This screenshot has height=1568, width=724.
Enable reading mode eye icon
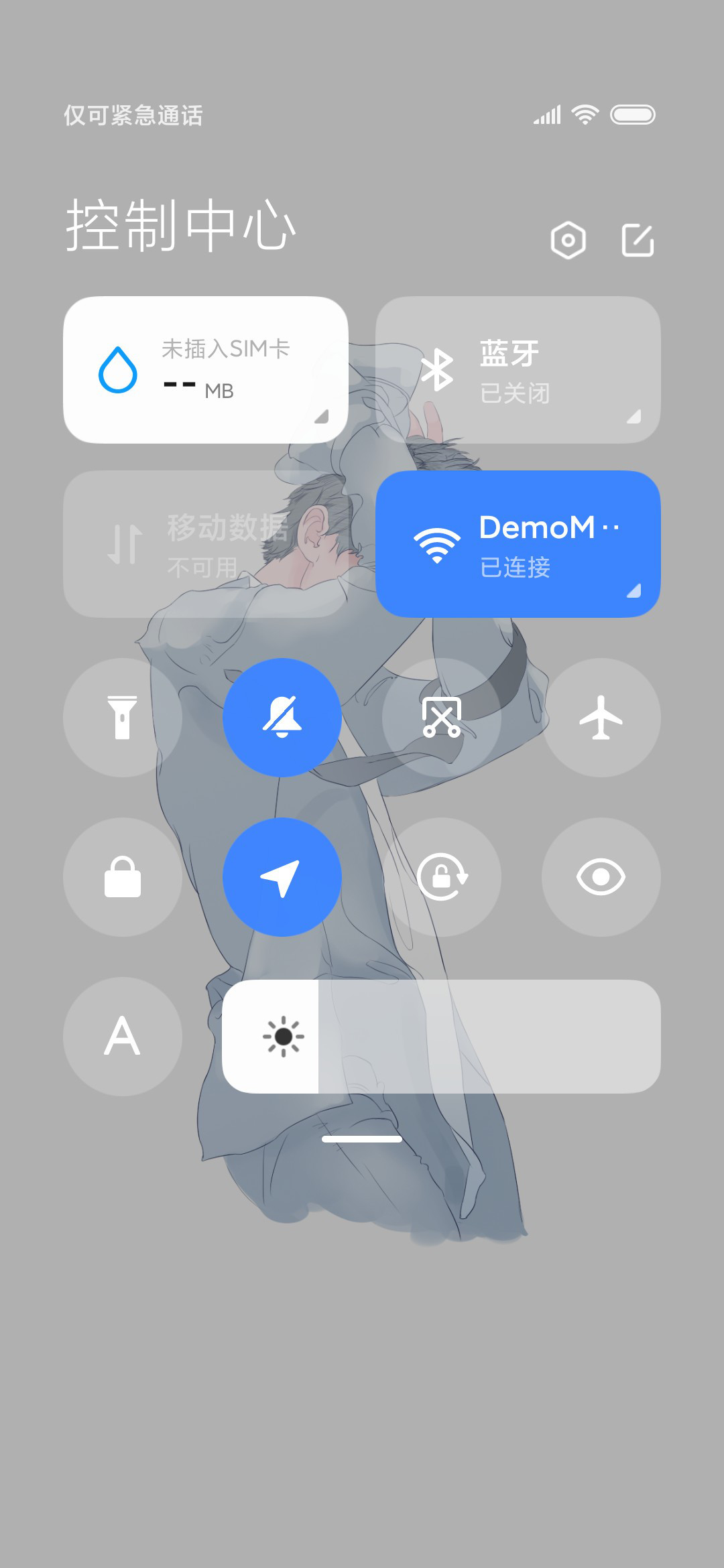(x=601, y=877)
